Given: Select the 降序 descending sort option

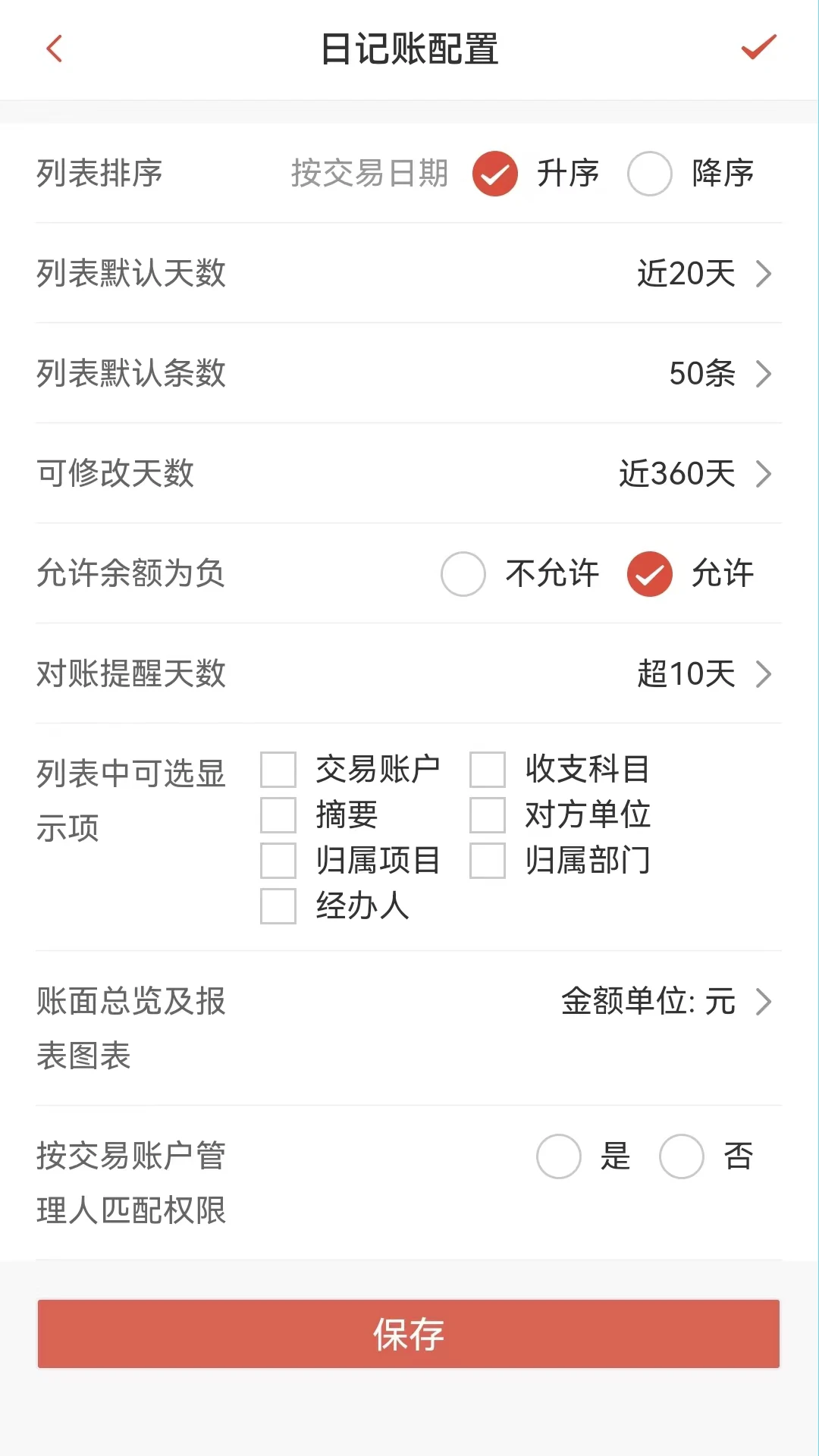Looking at the screenshot, I should (650, 174).
